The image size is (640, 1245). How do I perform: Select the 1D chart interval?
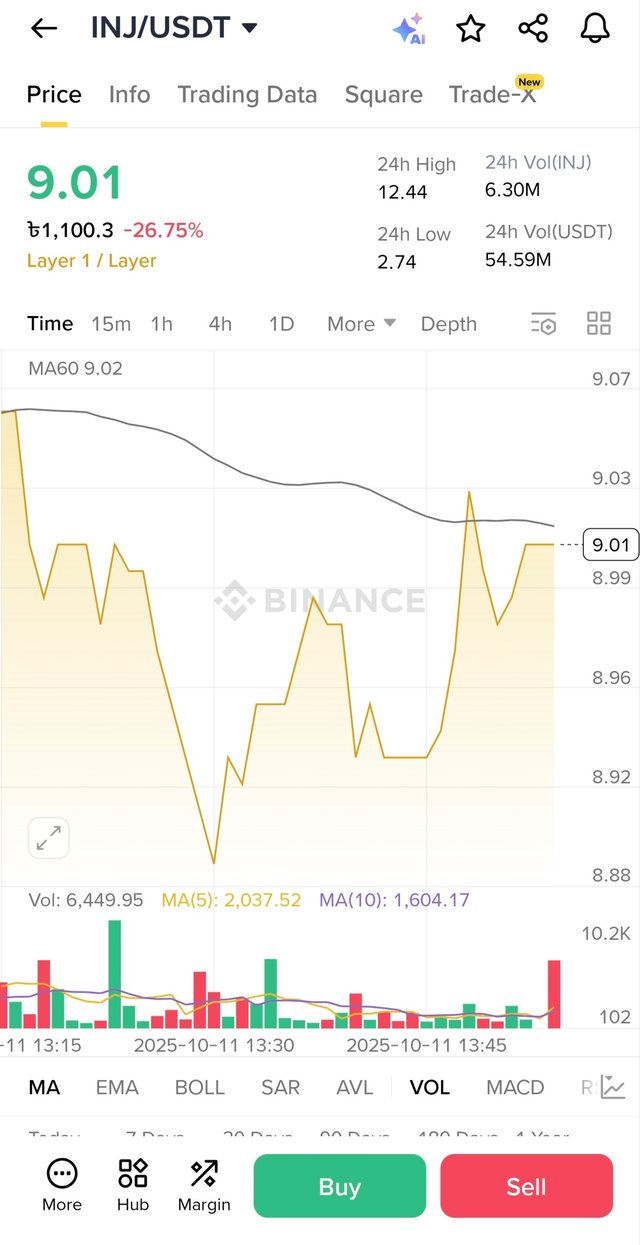point(281,324)
